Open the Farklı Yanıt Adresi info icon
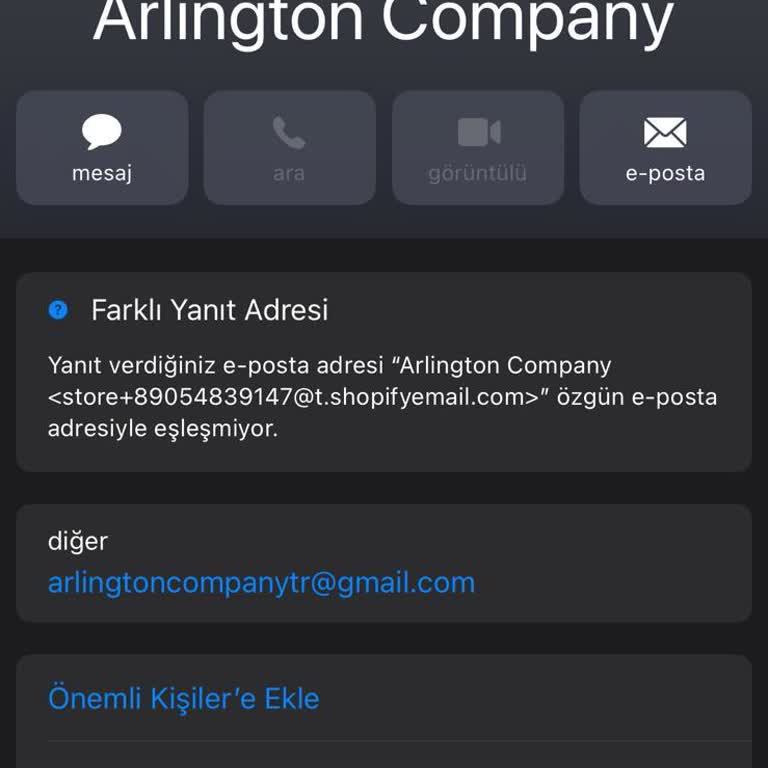This screenshot has height=768, width=768. [x=58, y=310]
